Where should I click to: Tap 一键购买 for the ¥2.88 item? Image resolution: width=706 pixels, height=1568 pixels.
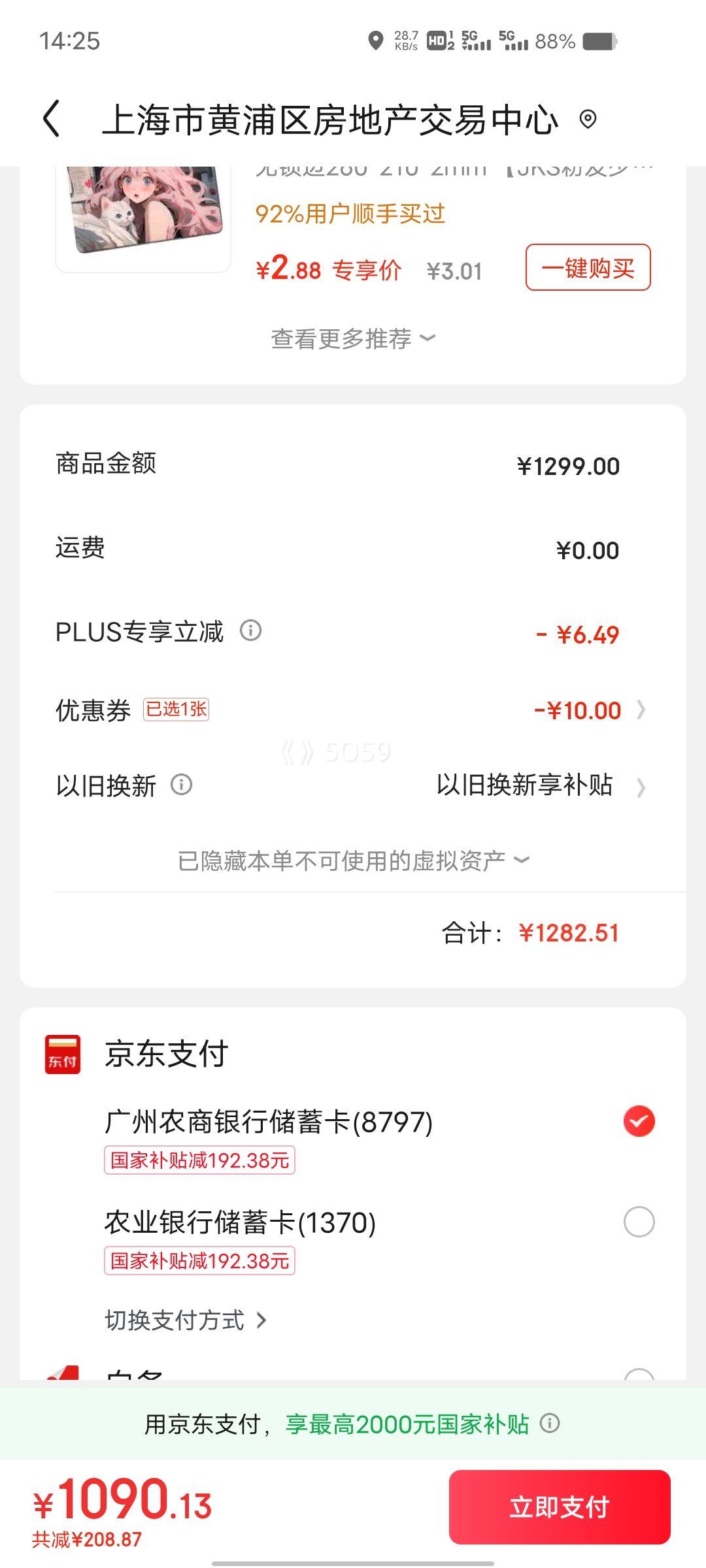[588, 267]
